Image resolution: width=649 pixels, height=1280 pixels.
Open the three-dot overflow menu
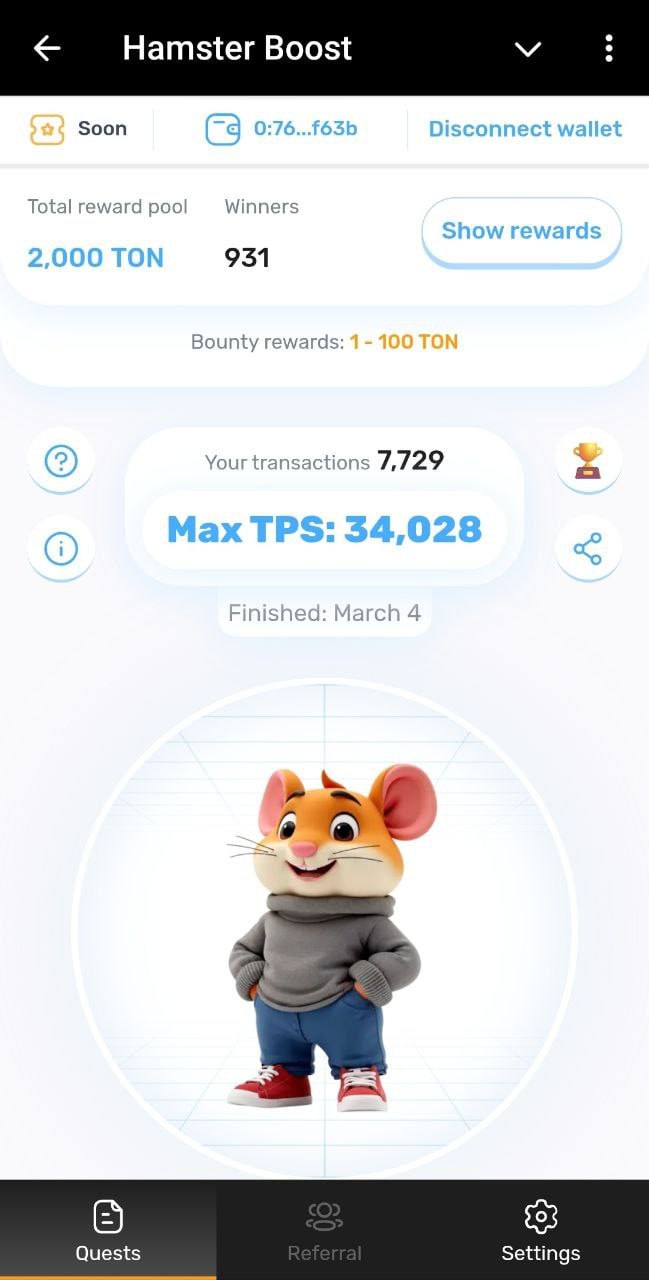point(609,48)
